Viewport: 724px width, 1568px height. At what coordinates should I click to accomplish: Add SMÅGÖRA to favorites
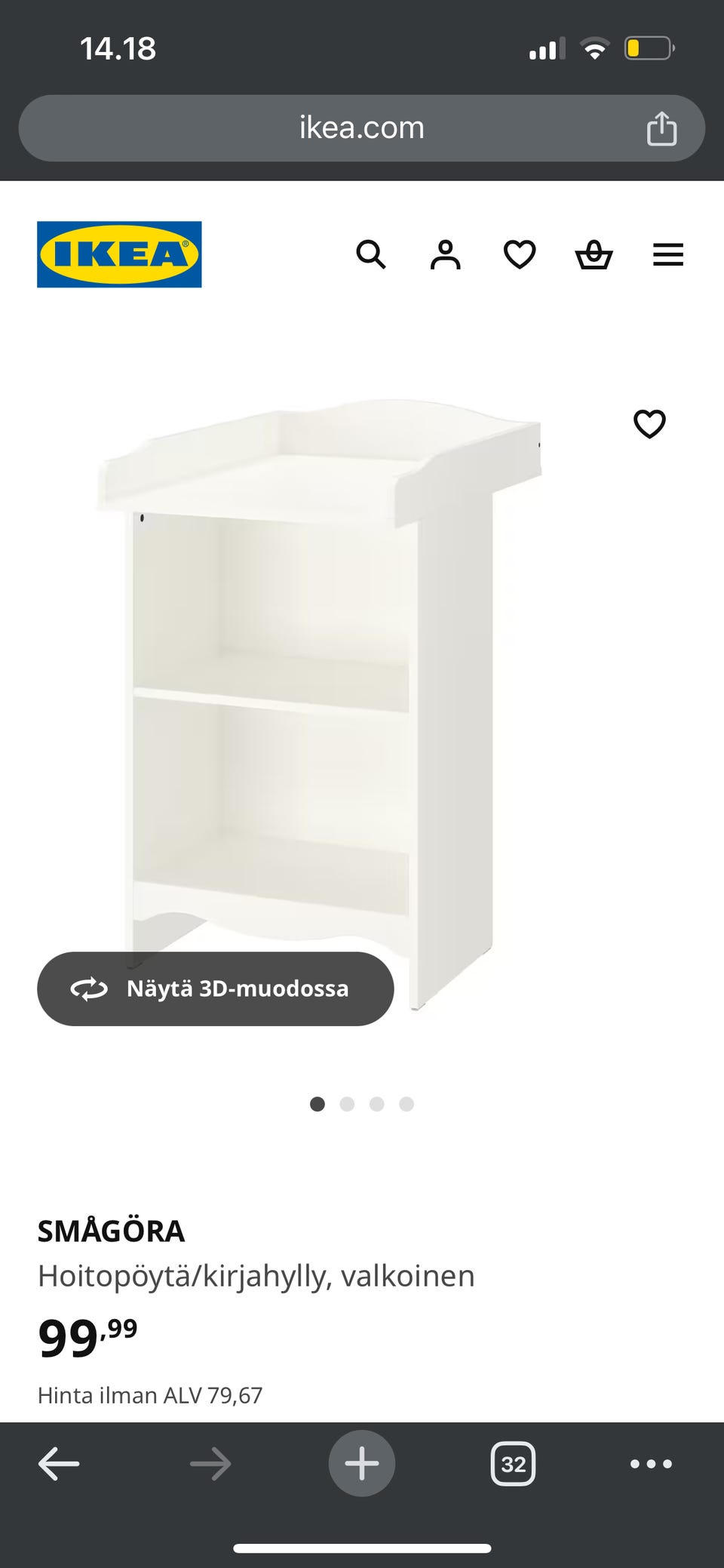coord(649,424)
